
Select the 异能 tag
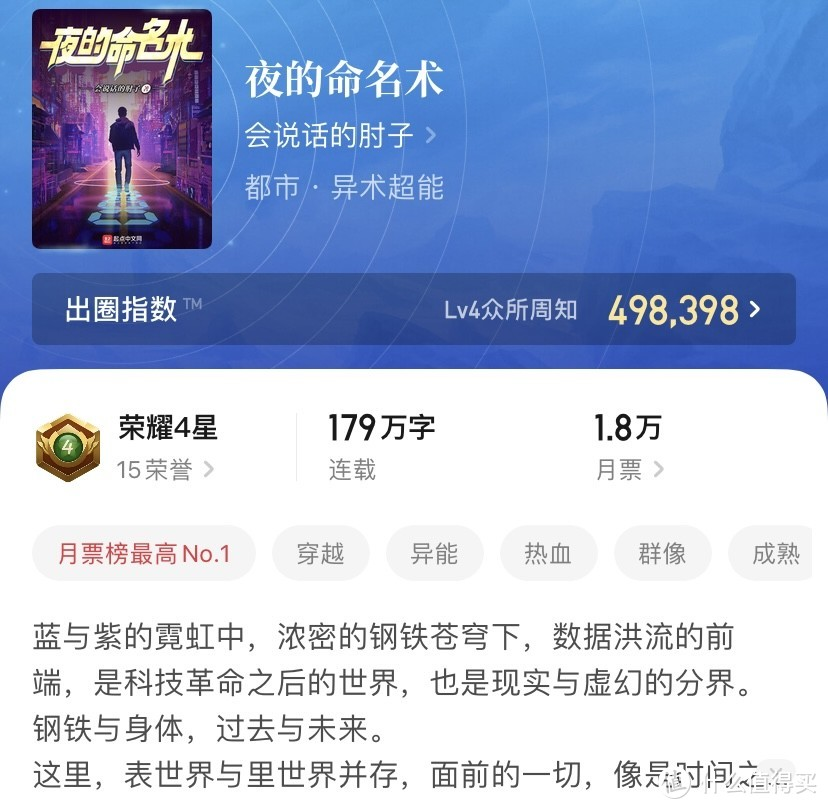[434, 553]
